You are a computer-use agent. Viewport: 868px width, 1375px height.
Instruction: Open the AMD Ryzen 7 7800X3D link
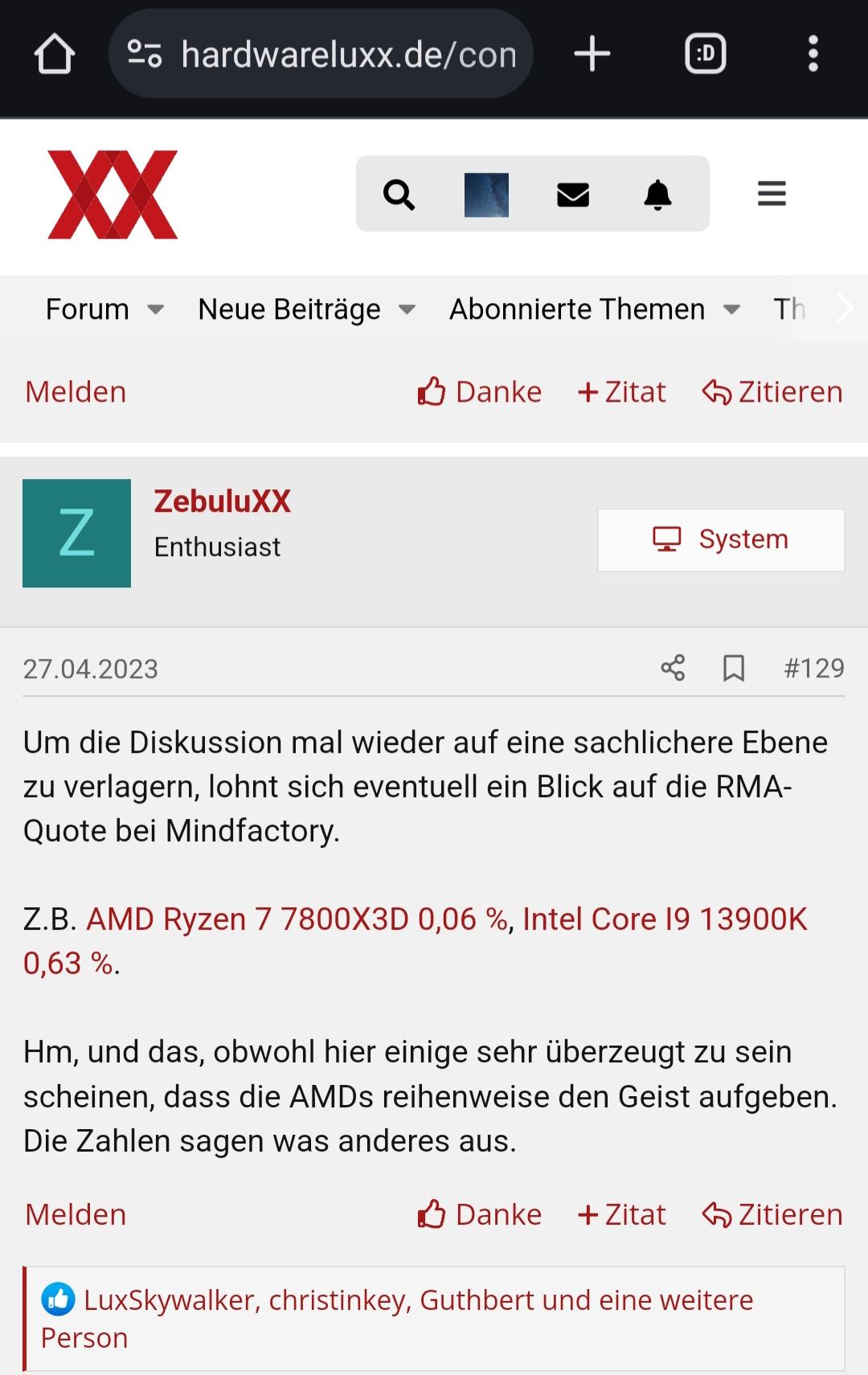(x=297, y=919)
